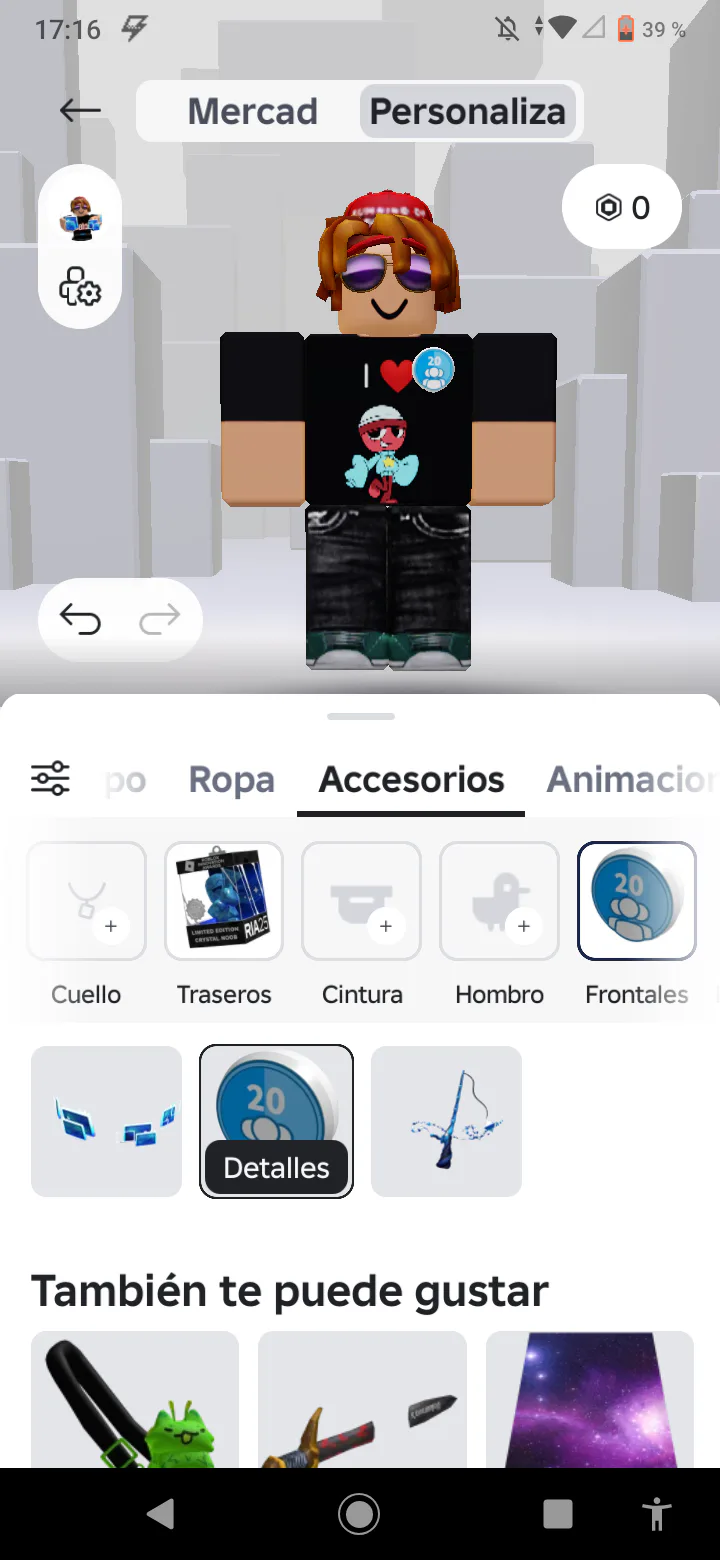Switch to the Animaciones category

630,780
